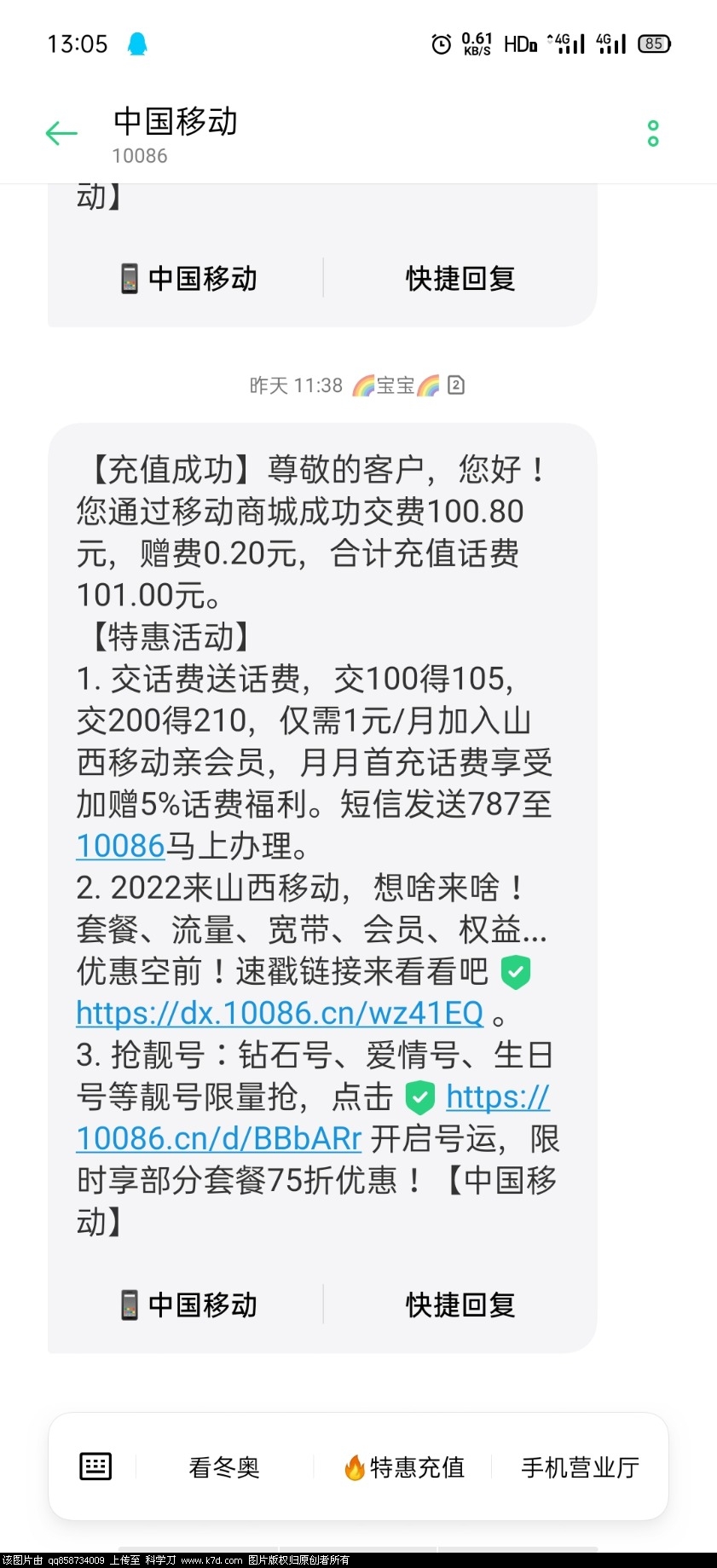Click the underlined 10086 link to subscribe
Image resolution: width=717 pixels, height=1568 pixels.
[x=119, y=846]
